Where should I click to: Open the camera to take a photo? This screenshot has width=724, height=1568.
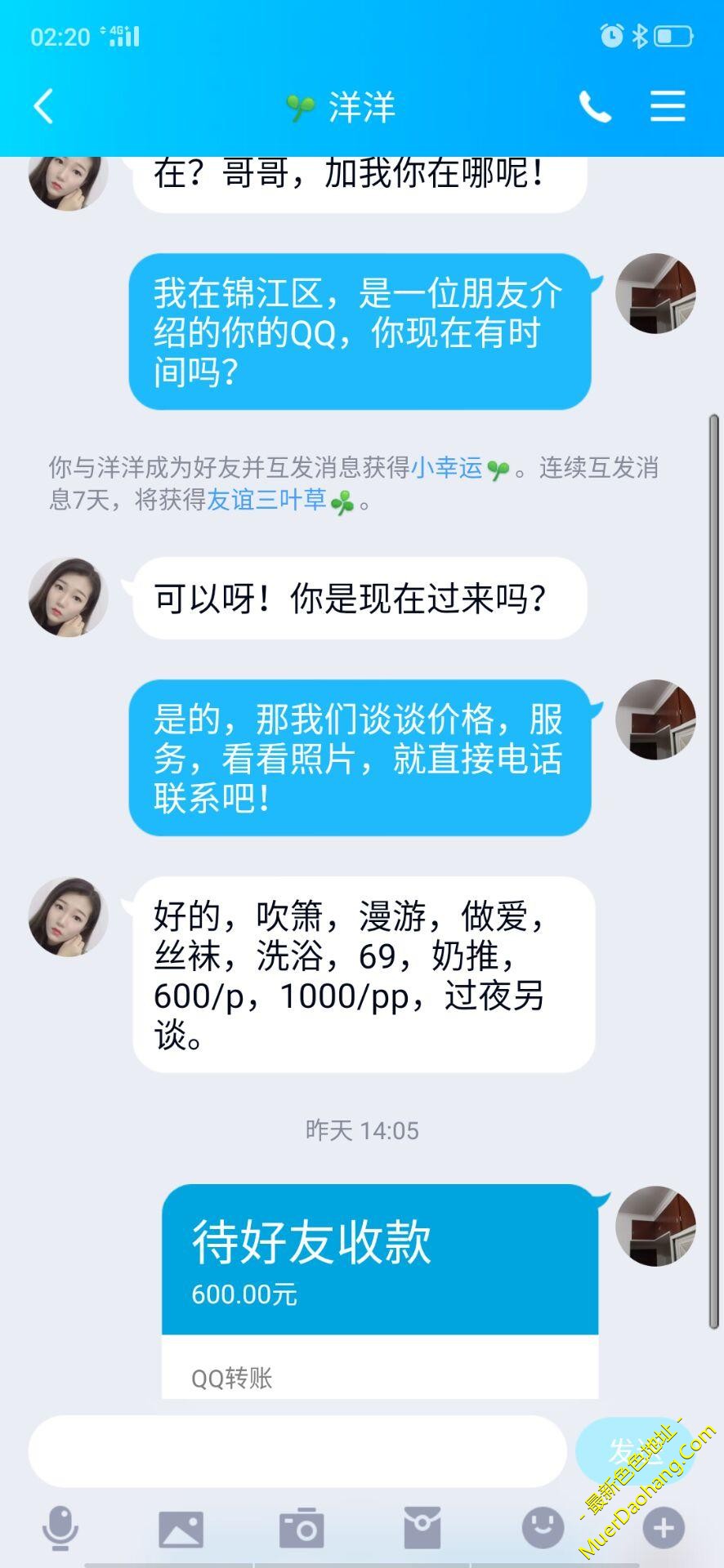(x=302, y=1528)
